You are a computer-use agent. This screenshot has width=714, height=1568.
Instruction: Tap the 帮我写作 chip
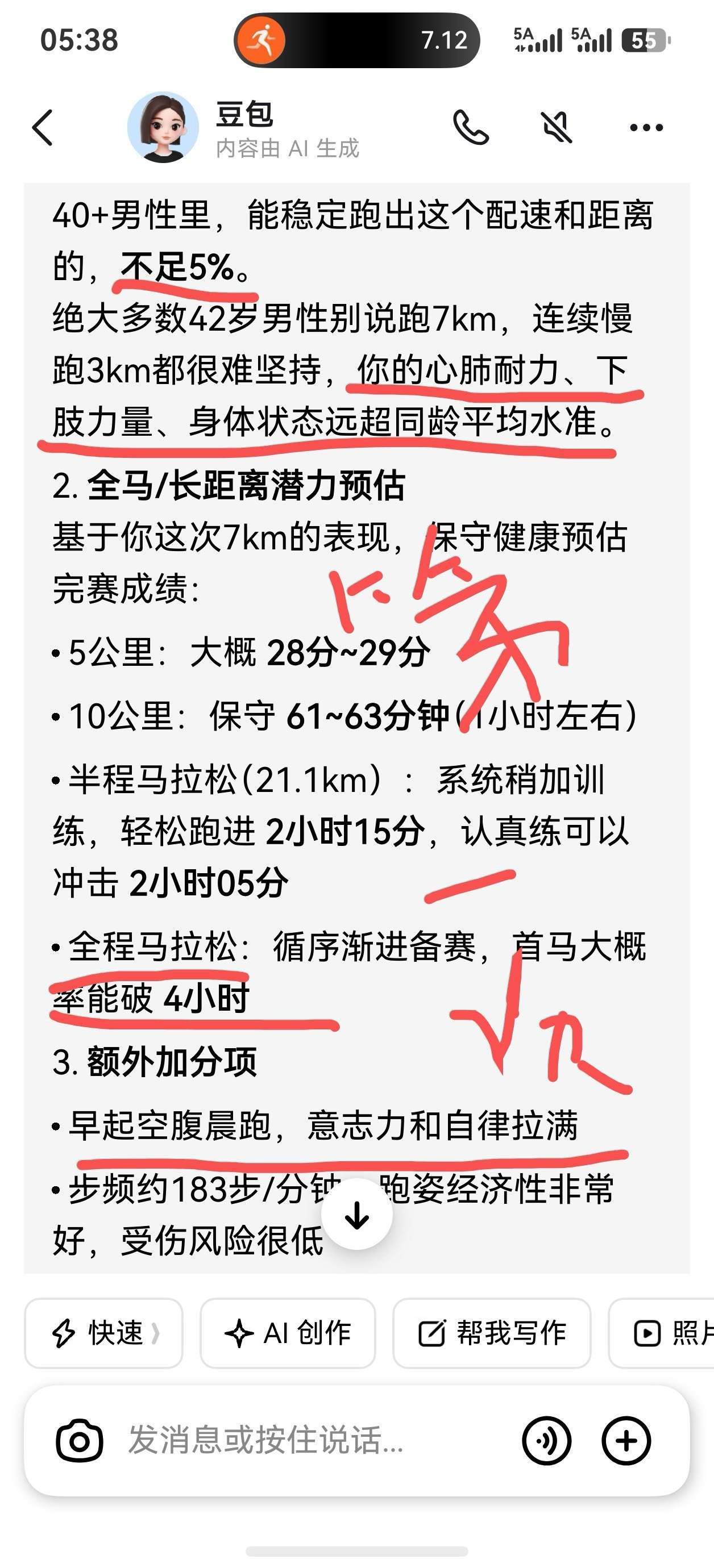point(492,1333)
